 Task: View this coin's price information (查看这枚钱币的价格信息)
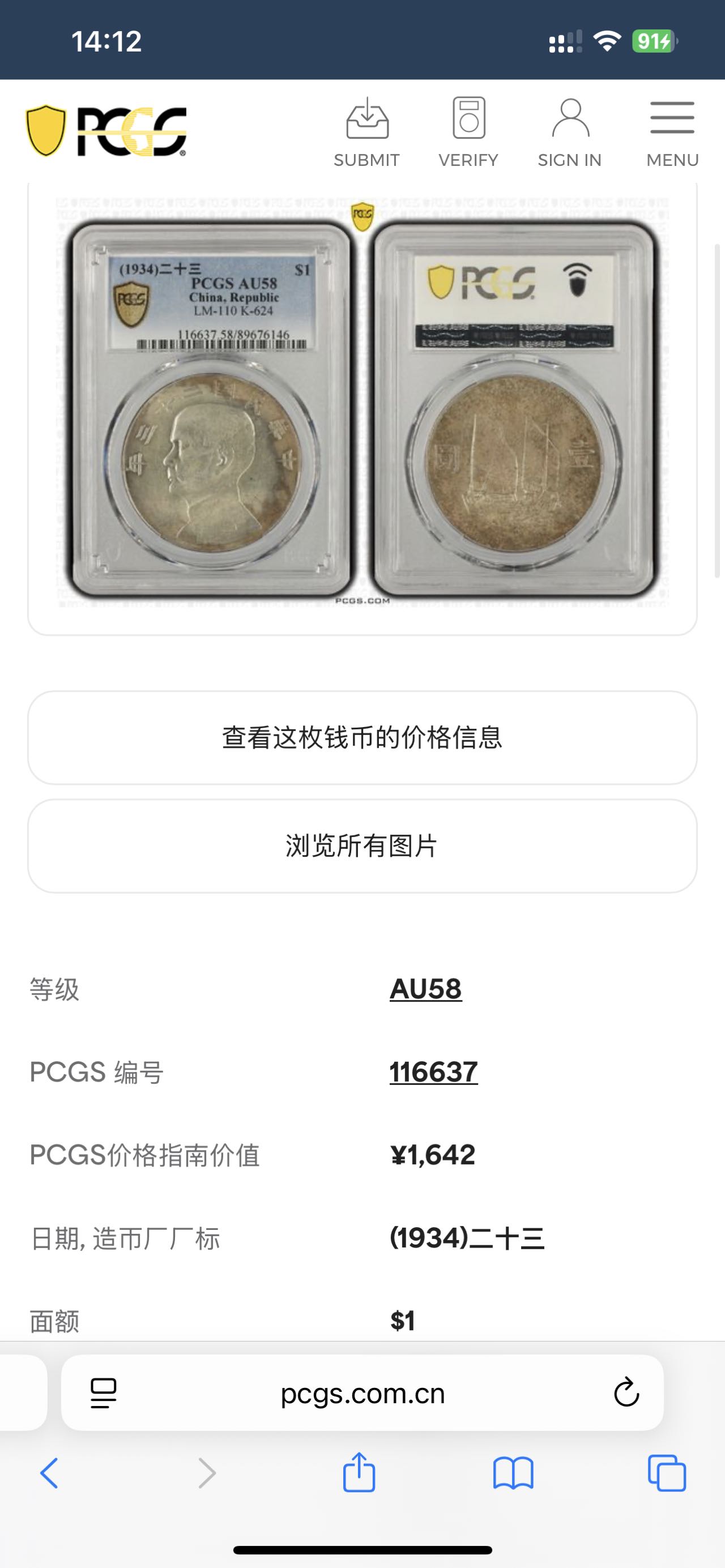[x=362, y=737]
